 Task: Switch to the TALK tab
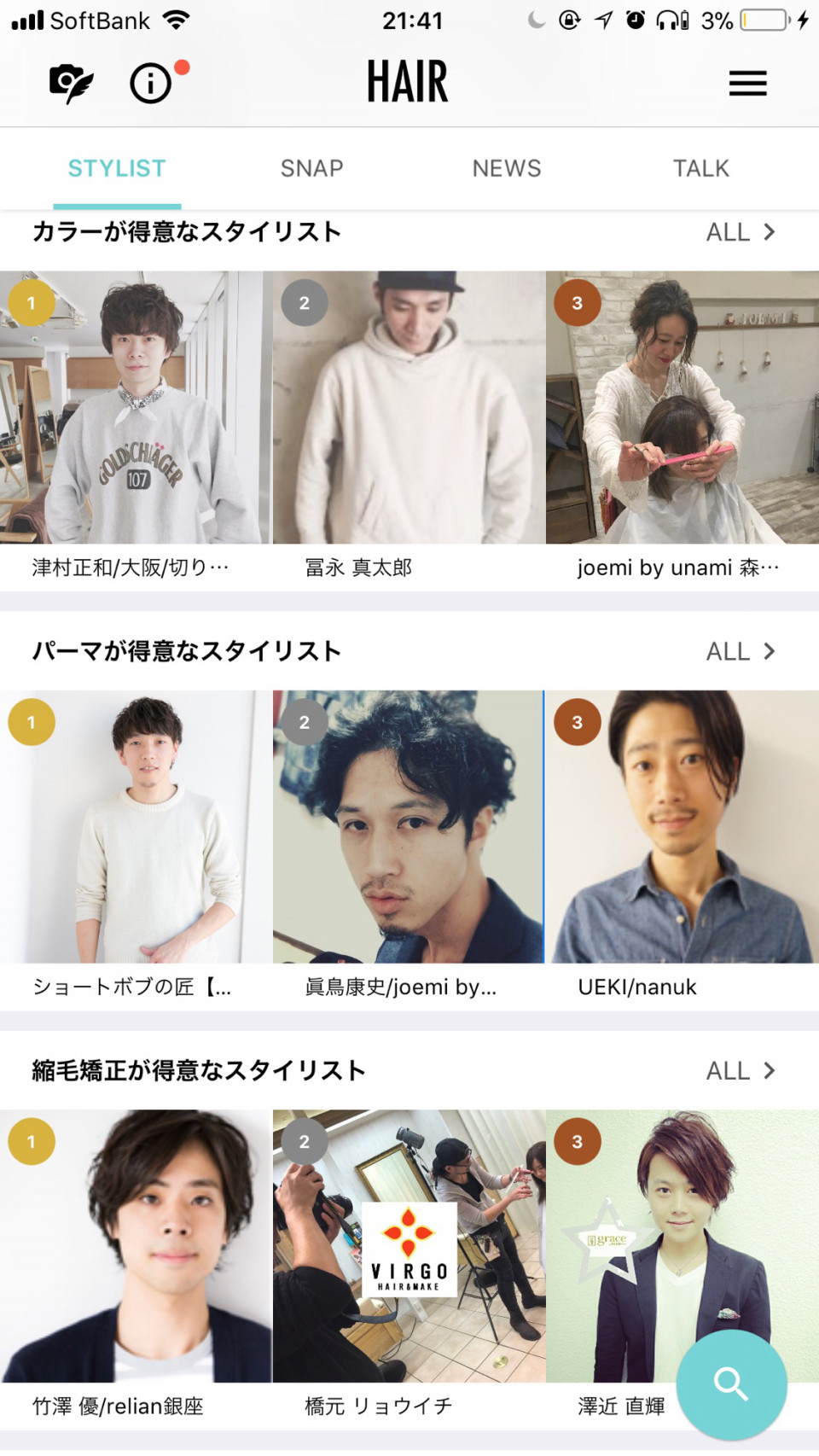(700, 168)
